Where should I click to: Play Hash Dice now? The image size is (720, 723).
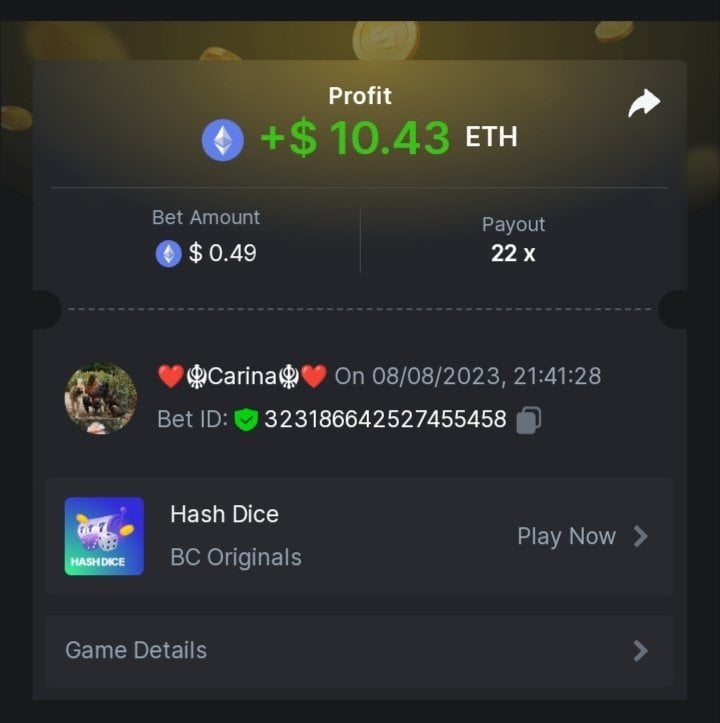pos(582,537)
